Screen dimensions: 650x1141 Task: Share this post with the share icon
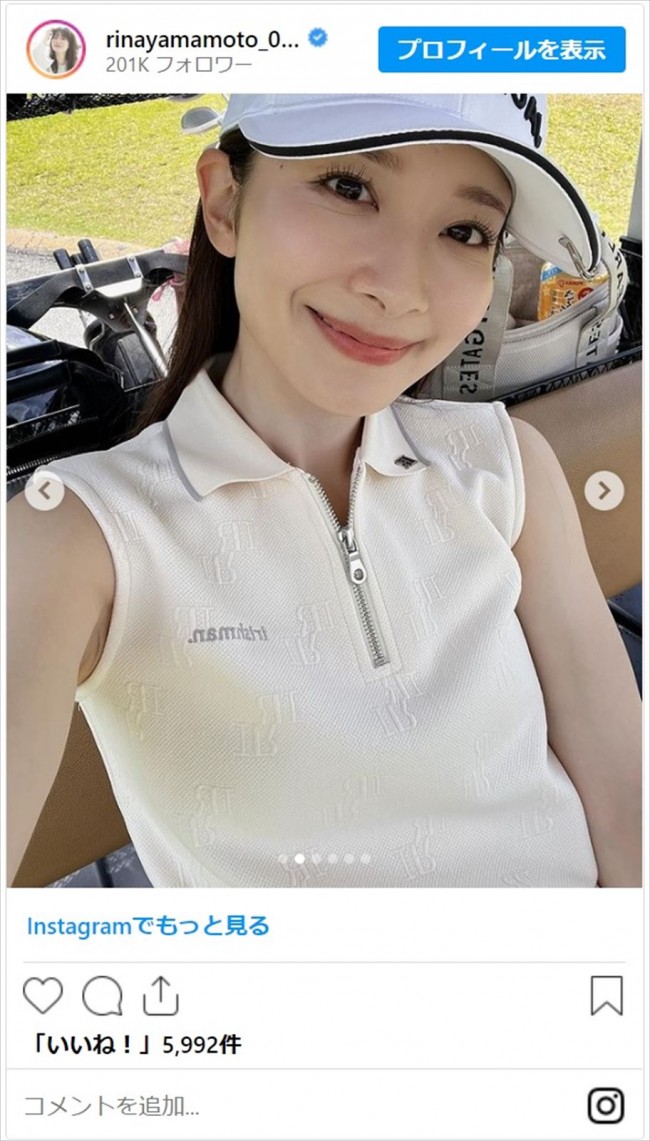coord(160,995)
